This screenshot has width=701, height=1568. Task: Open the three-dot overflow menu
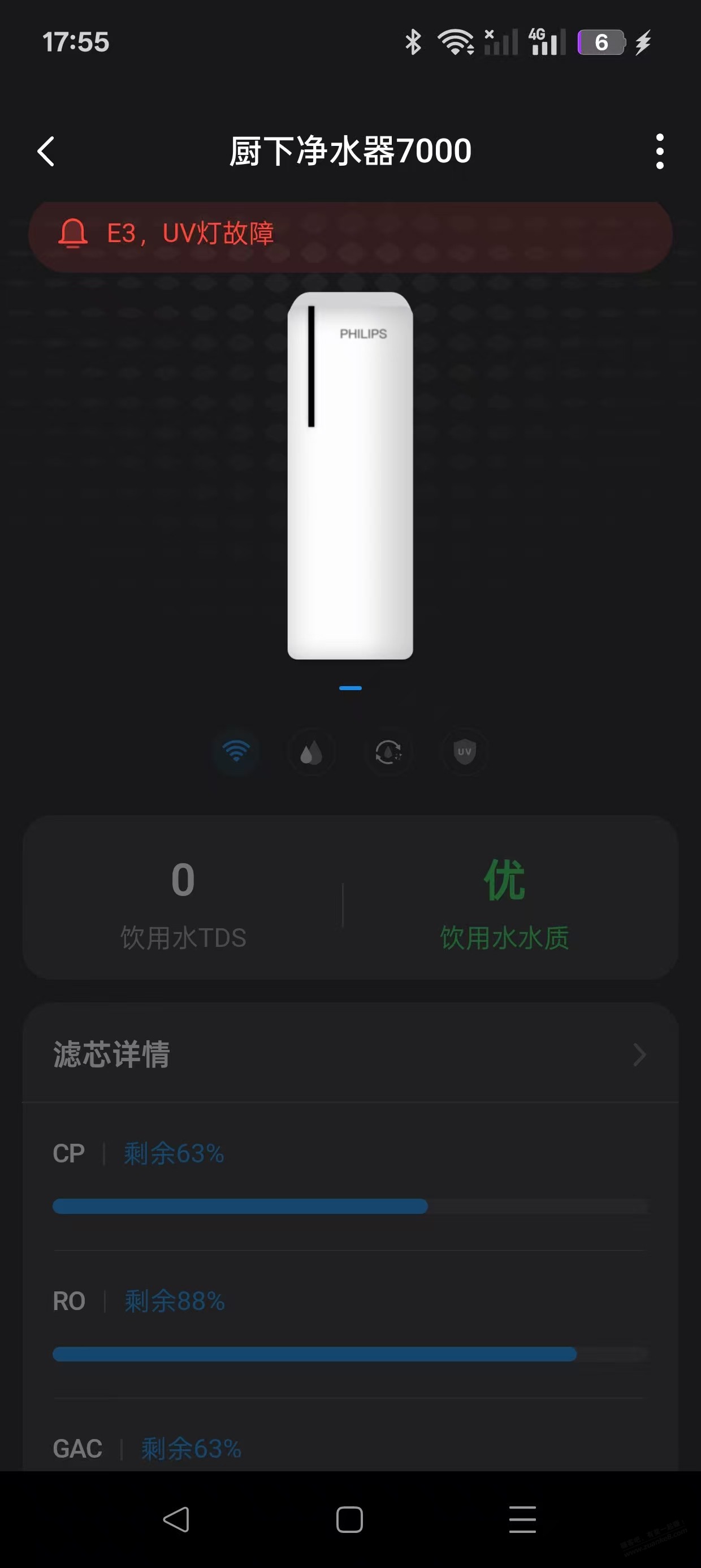pos(660,151)
